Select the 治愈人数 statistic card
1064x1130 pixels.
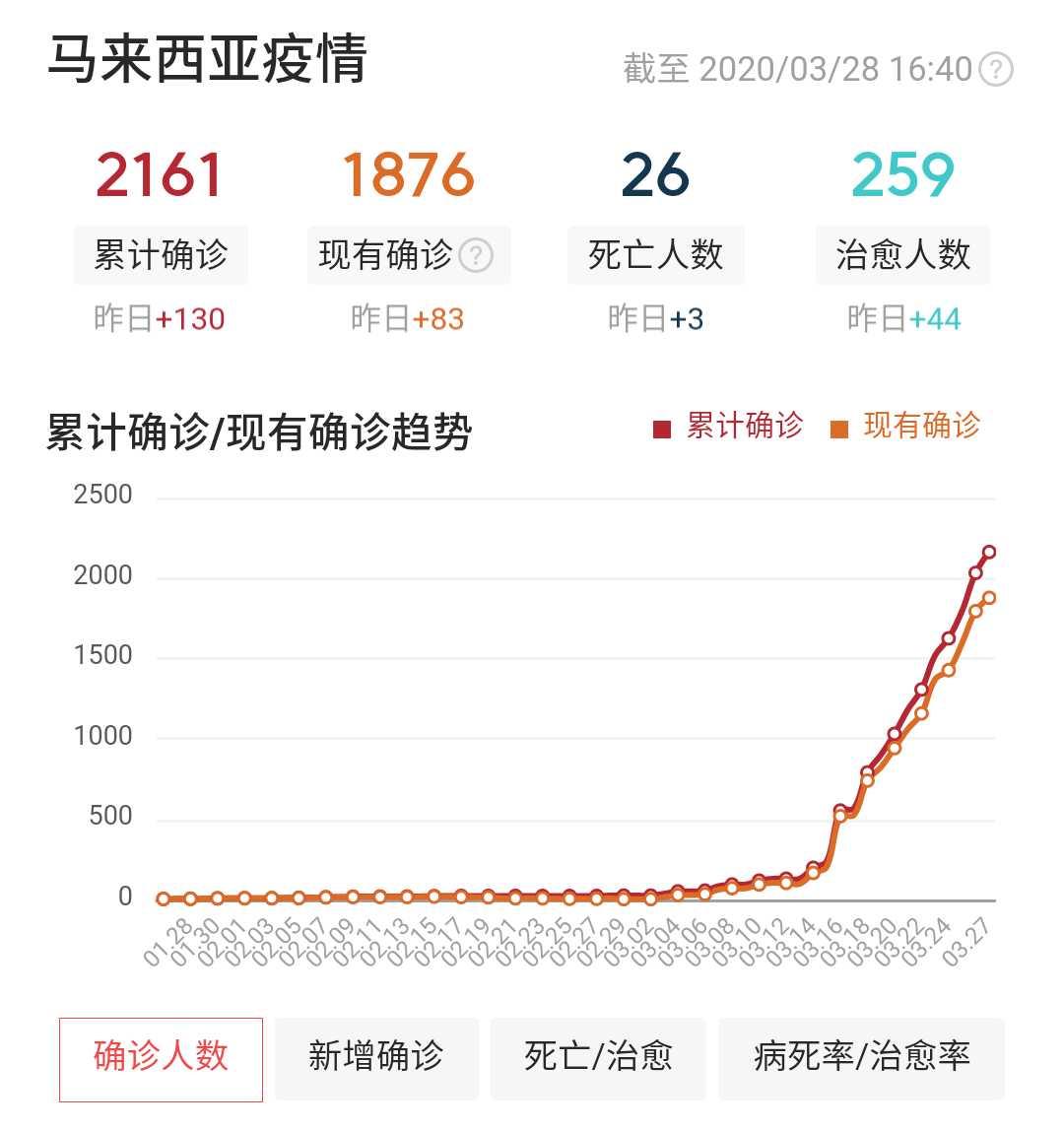tap(901, 255)
